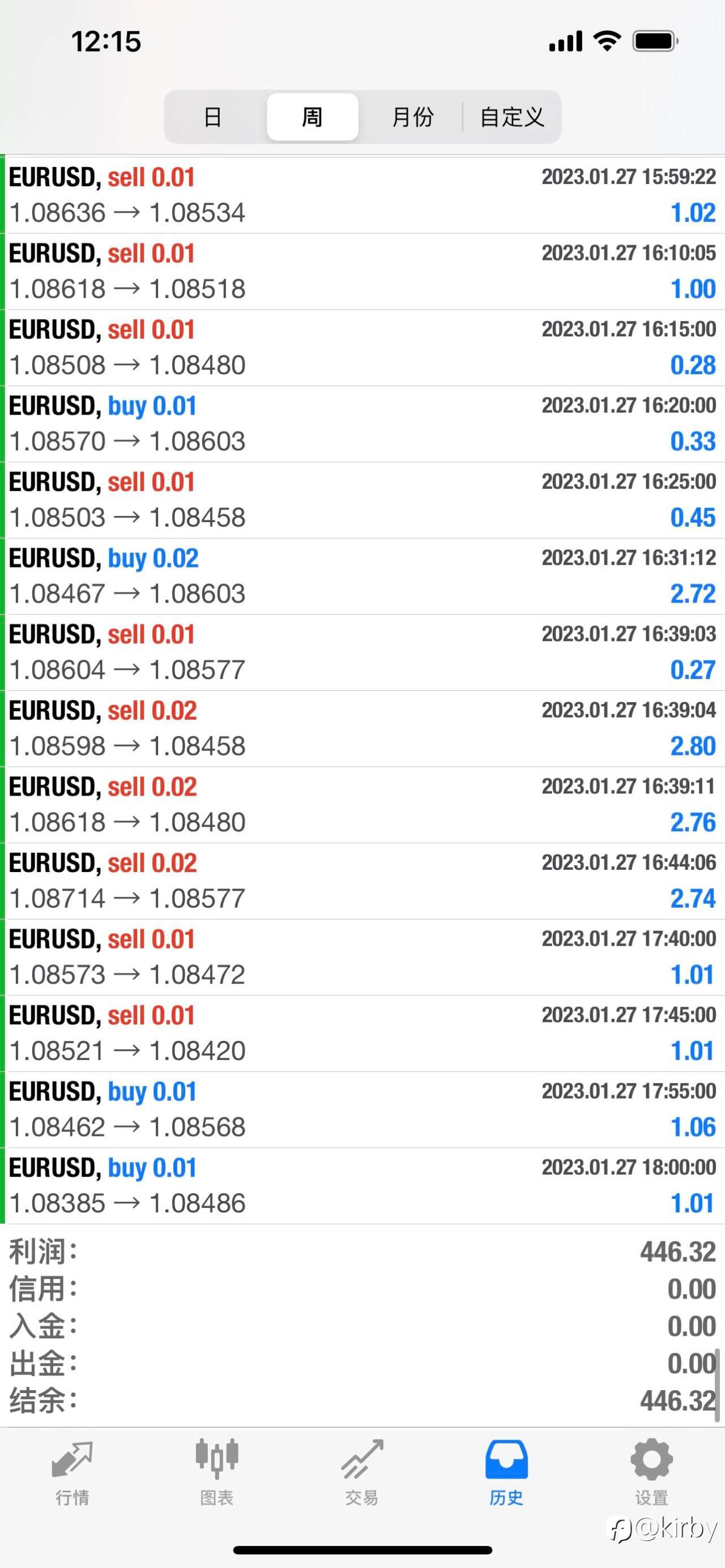
Task: Expand the sell trade closed at 17:45:00
Action: point(365,1033)
